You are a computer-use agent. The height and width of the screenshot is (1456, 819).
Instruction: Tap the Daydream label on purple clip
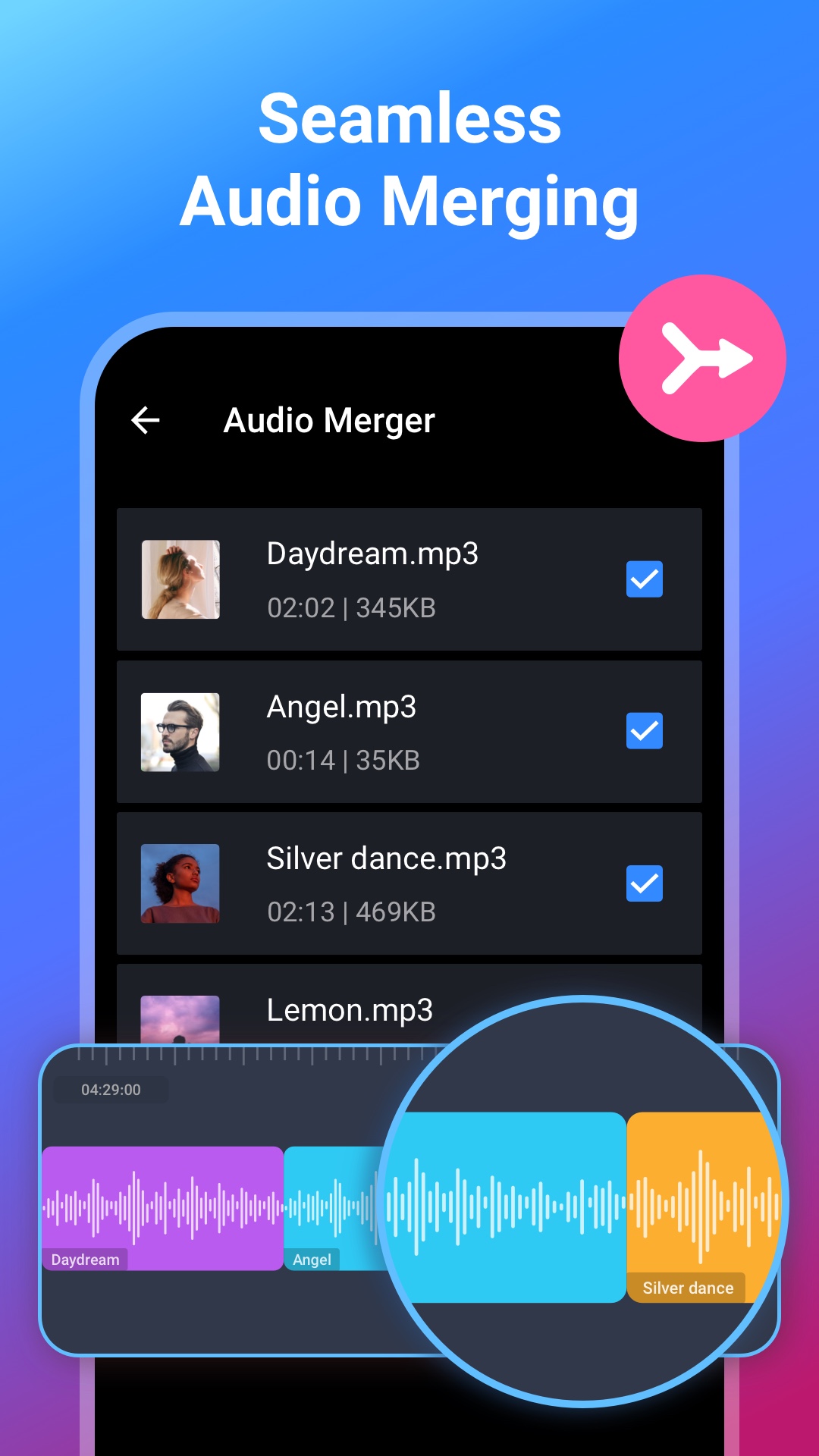point(85,1259)
